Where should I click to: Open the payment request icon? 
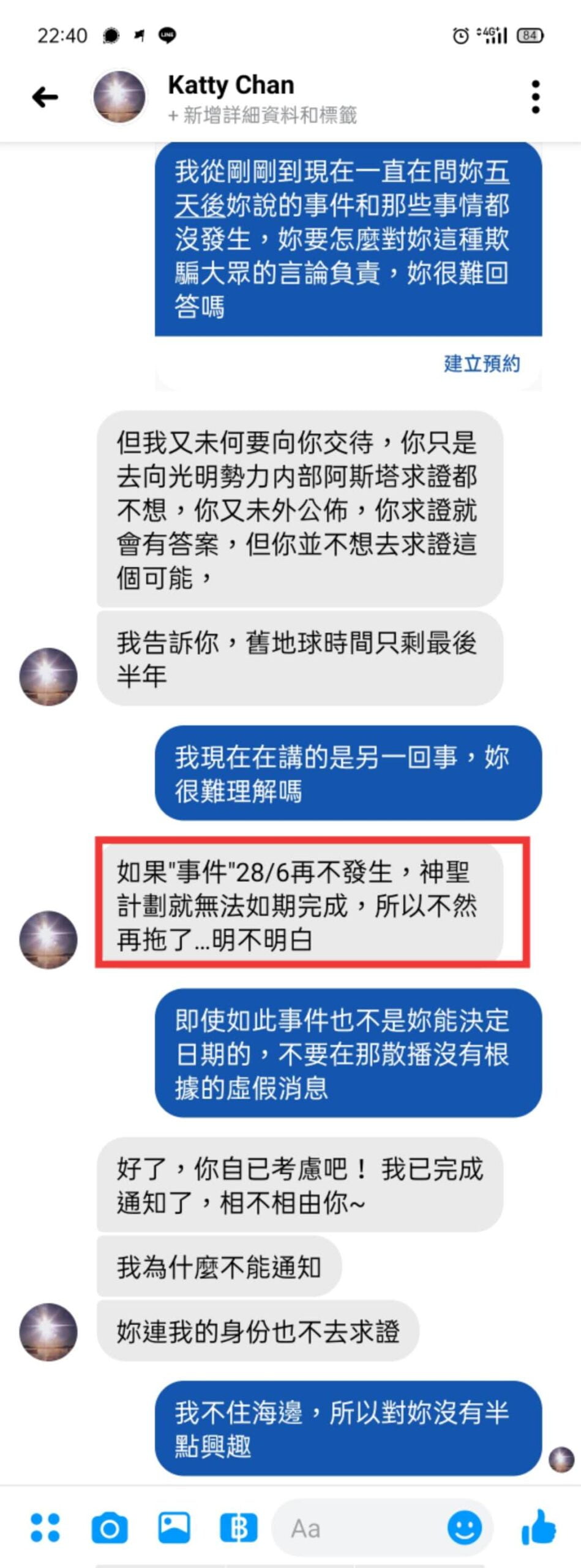click(x=238, y=1528)
